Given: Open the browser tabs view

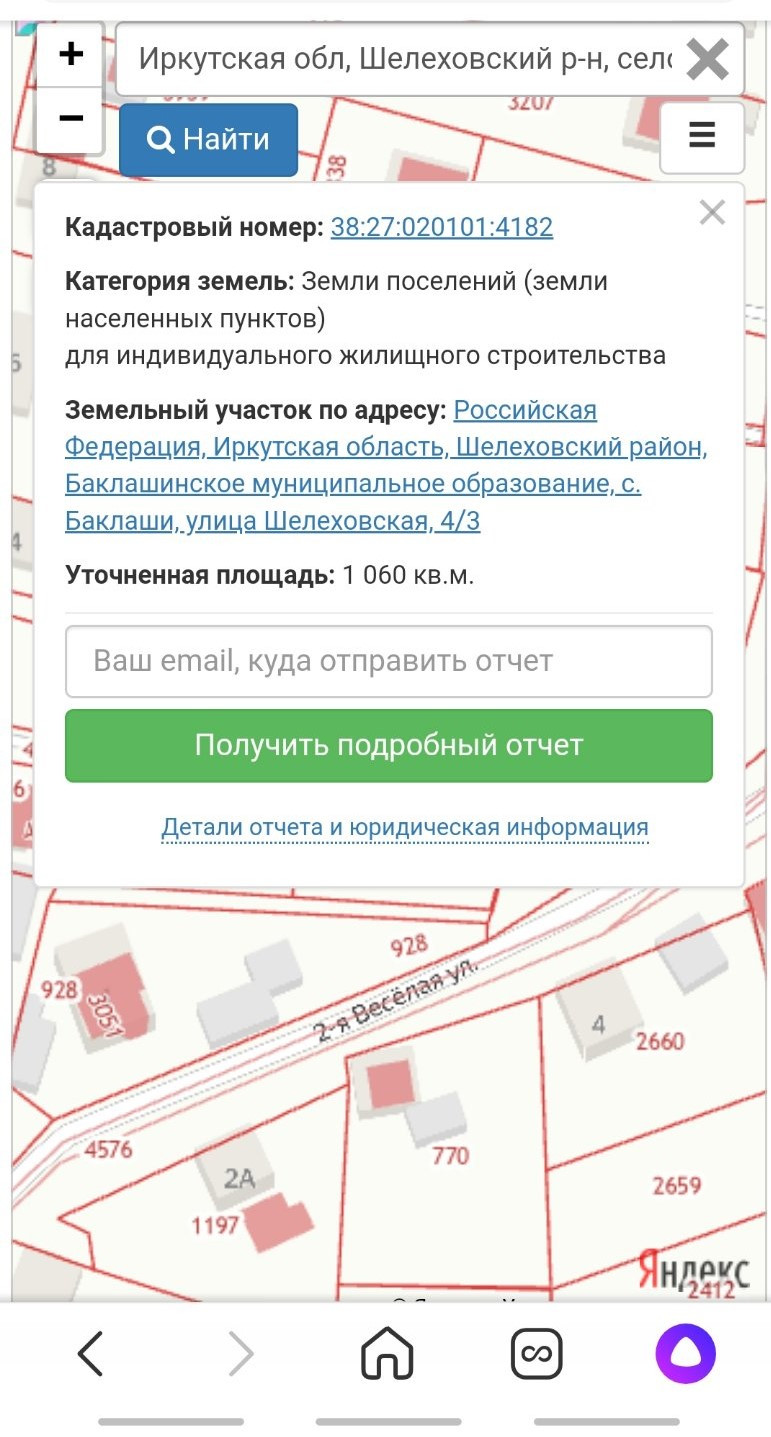Looking at the screenshot, I should 536,1356.
